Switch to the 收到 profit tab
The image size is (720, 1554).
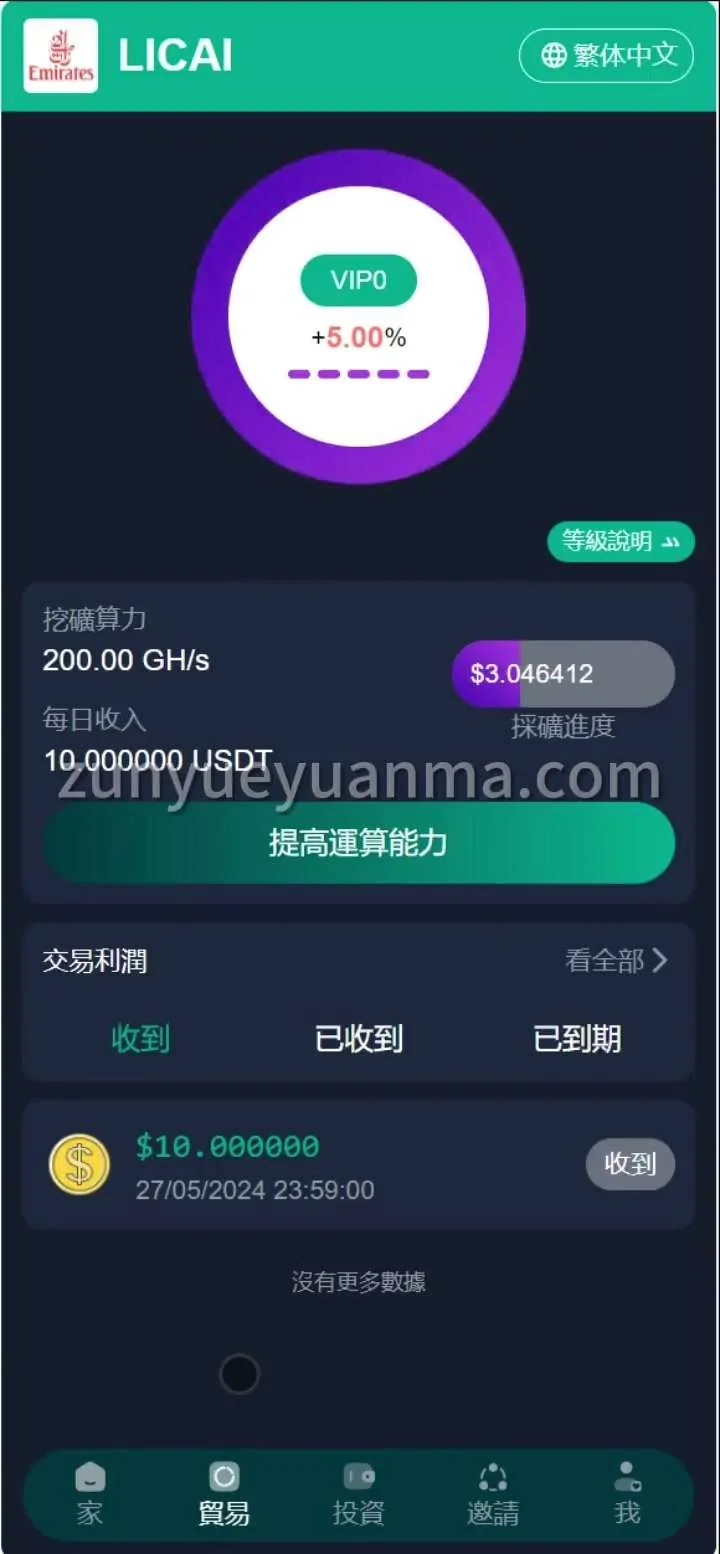pyautogui.click(x=141, y=1038)
